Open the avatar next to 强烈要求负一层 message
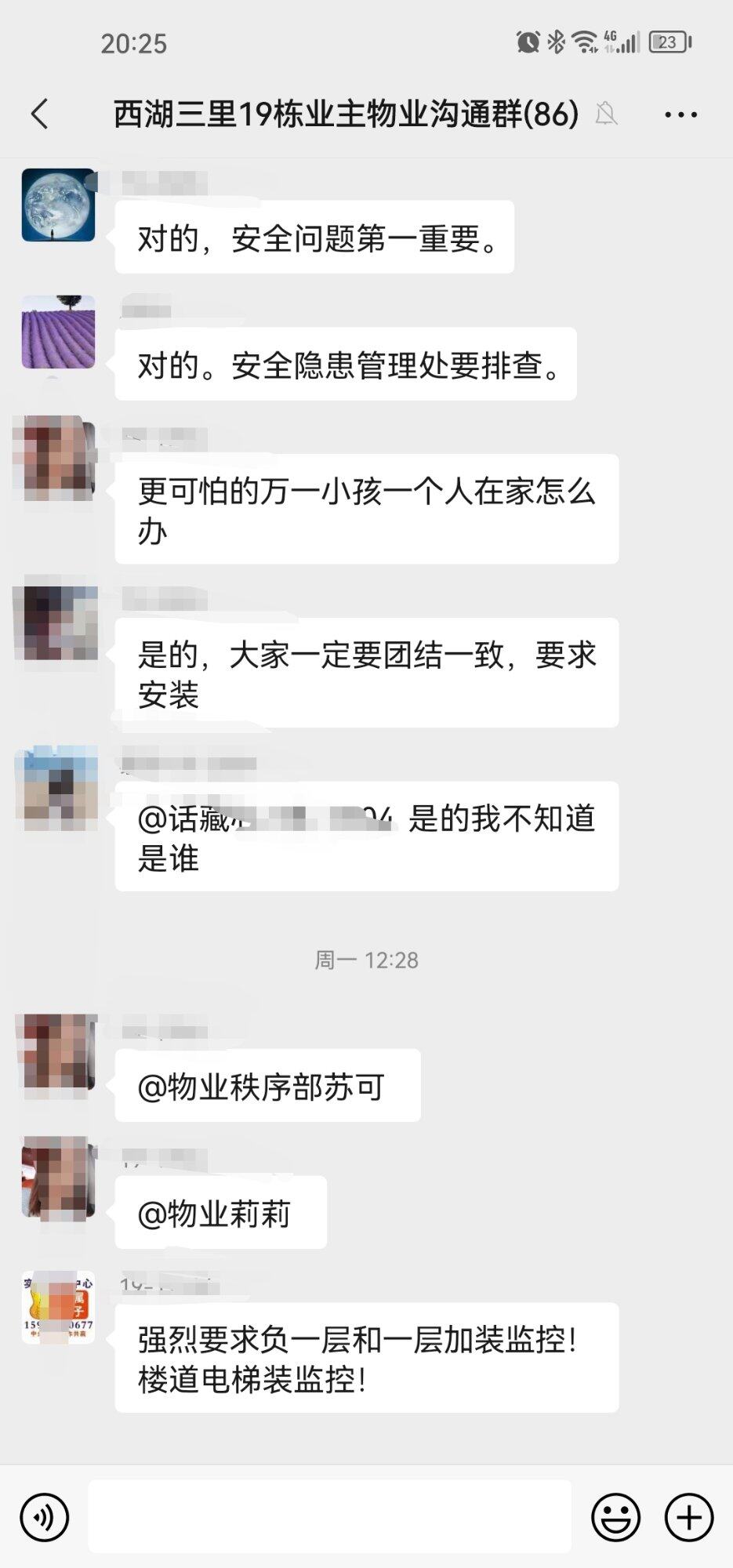The width and height of the screenshot is (733, 1568). [x=58, y=1307]
